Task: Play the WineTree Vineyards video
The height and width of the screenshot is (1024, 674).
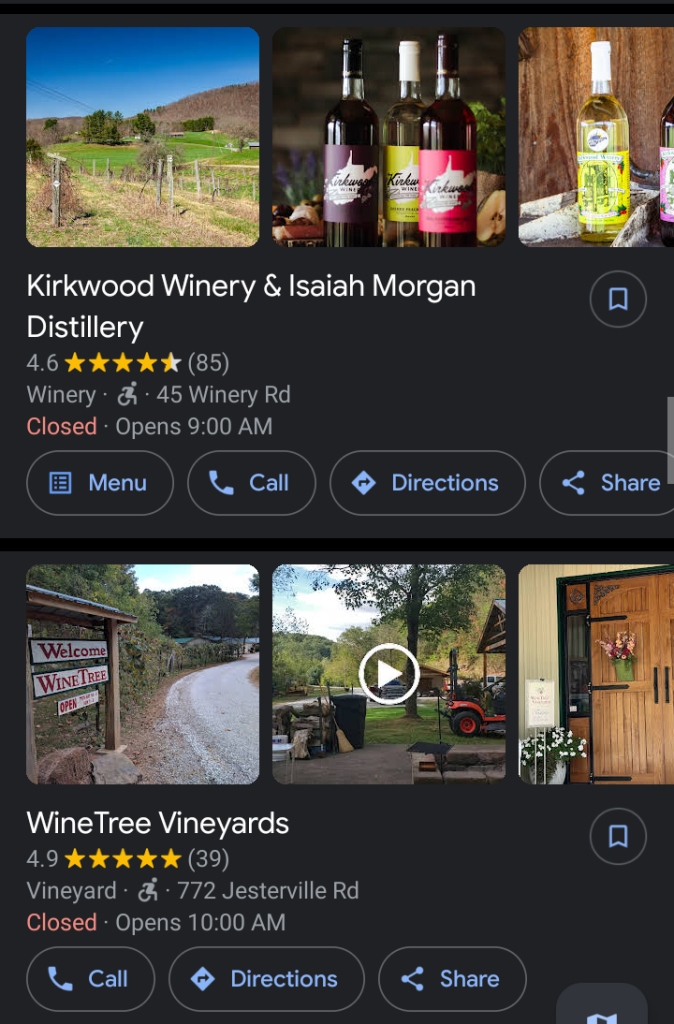Action: 388,674
